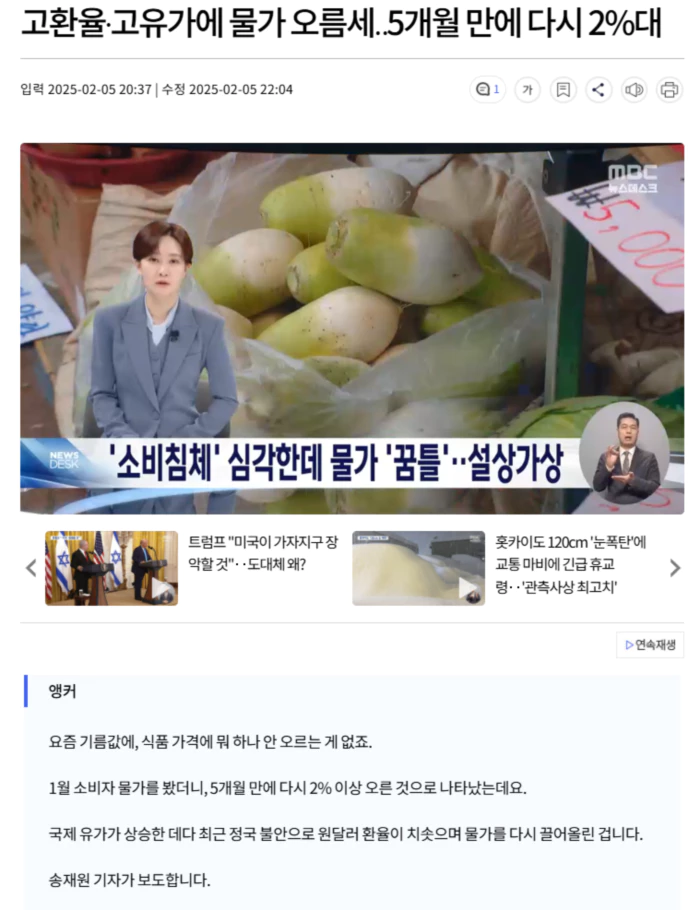Show previous related videos
The width and height of the screenshot is (700, 910).
click(30, 568)
